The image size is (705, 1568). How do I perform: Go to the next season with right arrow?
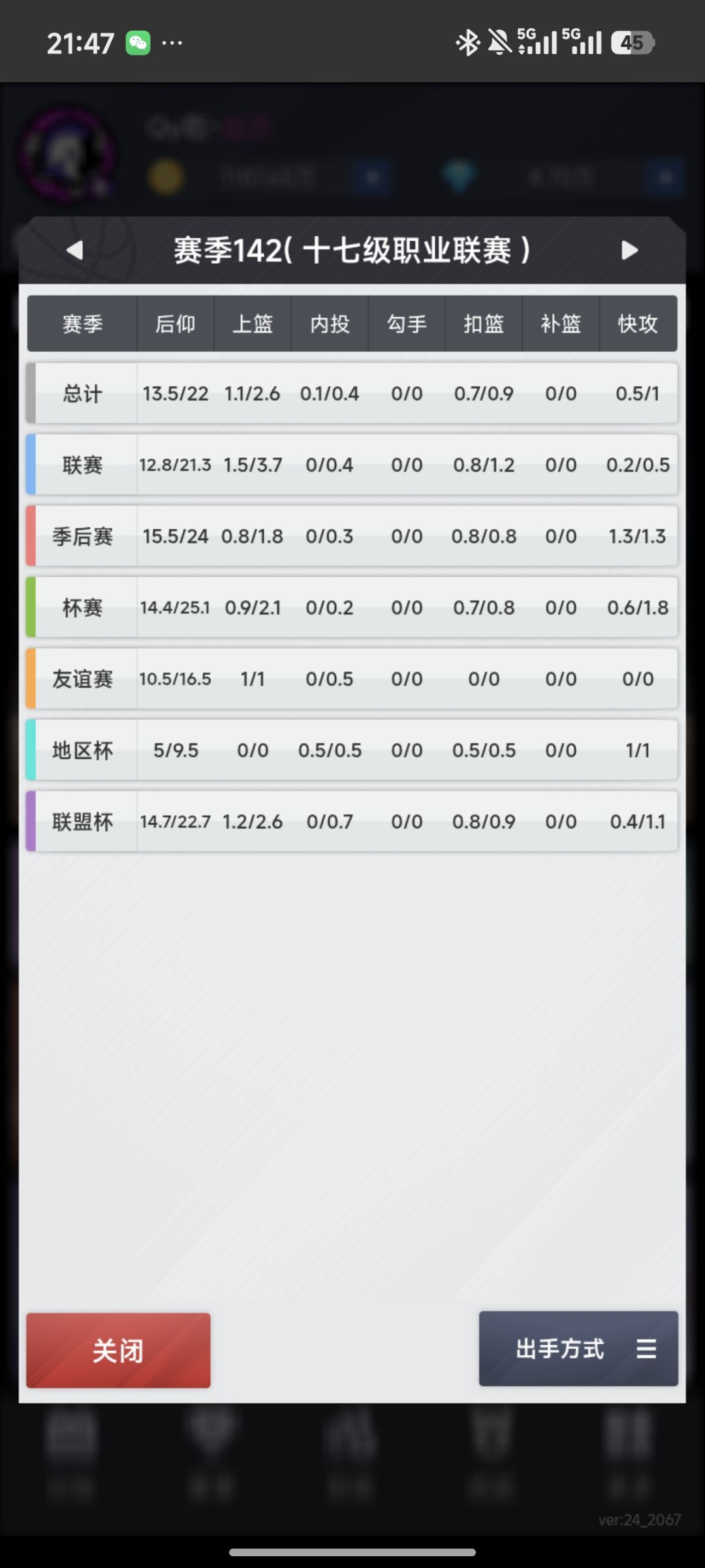pyautogui.click(x=629, y=250)
